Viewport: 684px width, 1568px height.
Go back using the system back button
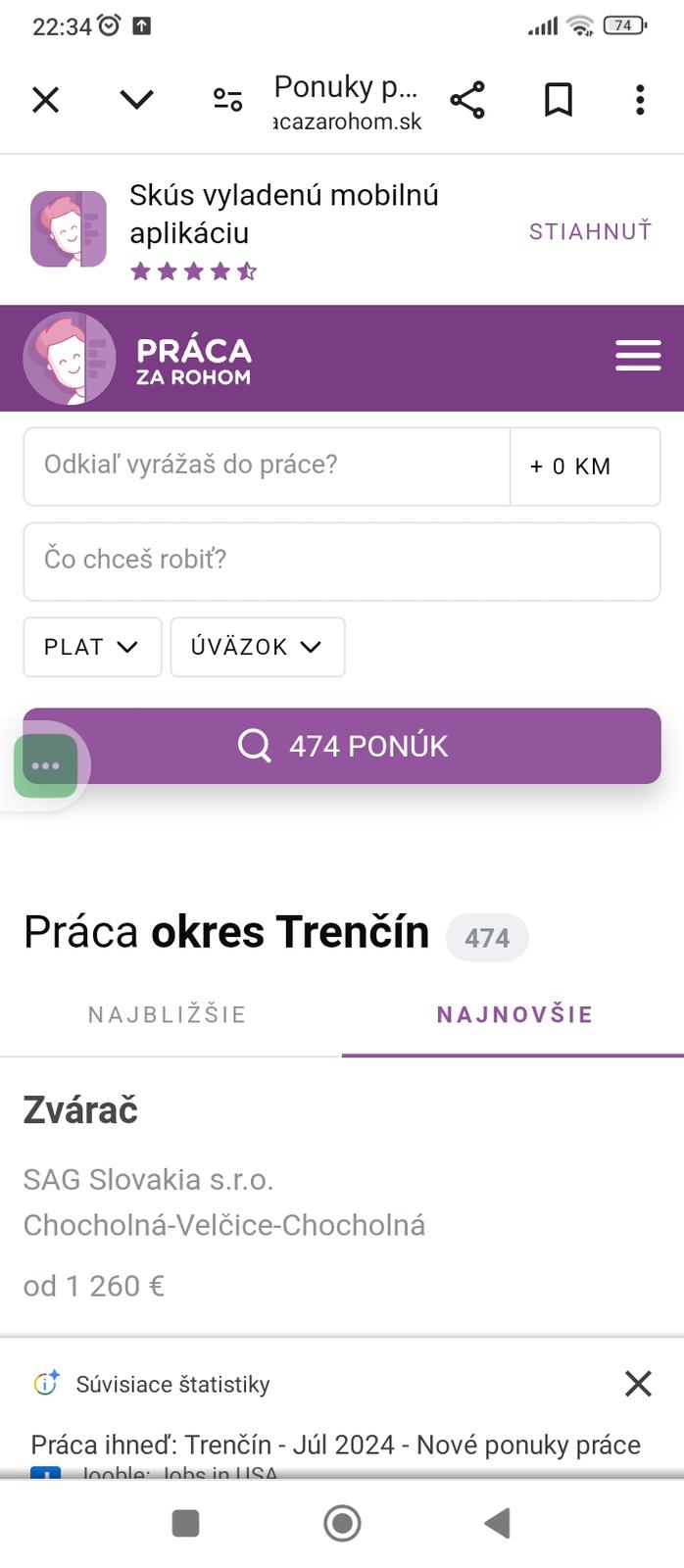click(498, 1523)
